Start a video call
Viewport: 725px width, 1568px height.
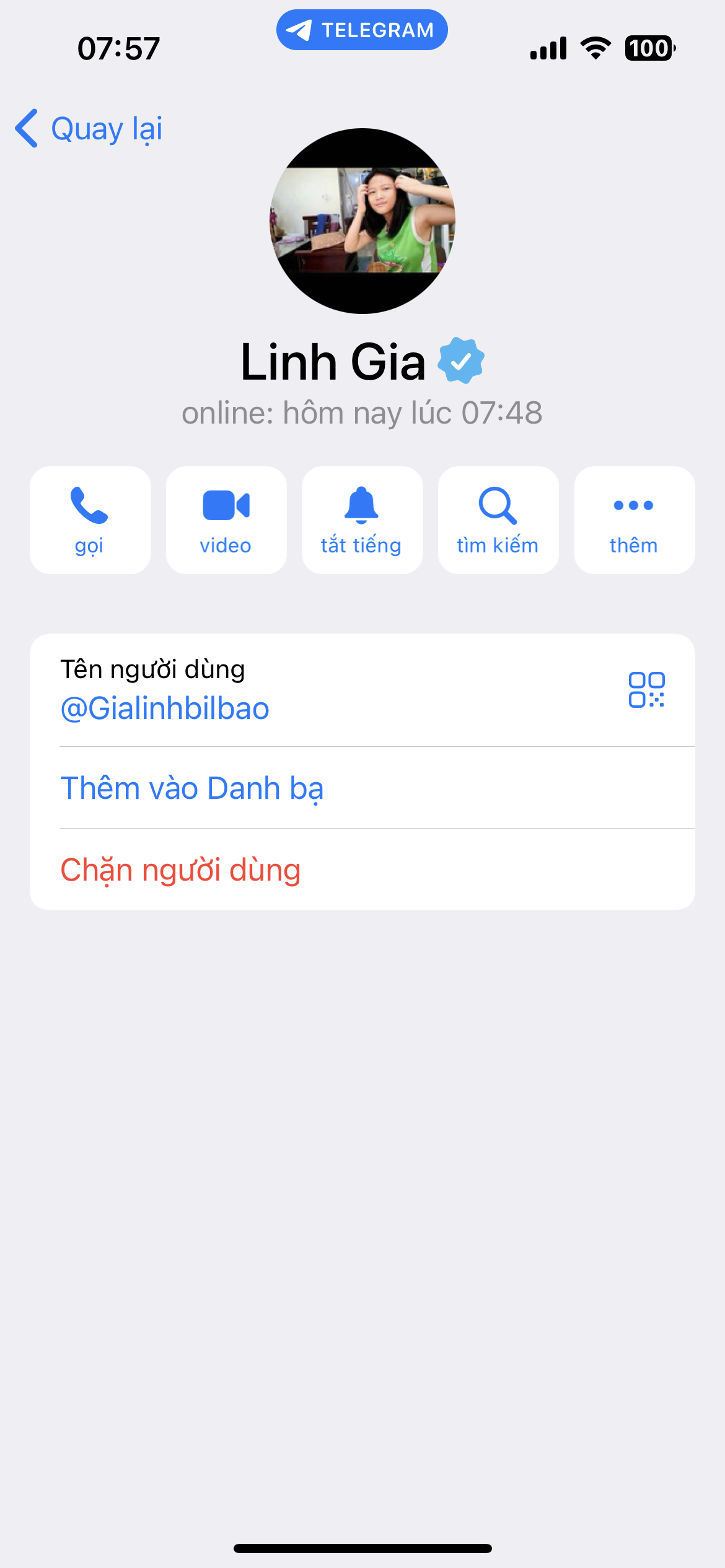[226, 520]
